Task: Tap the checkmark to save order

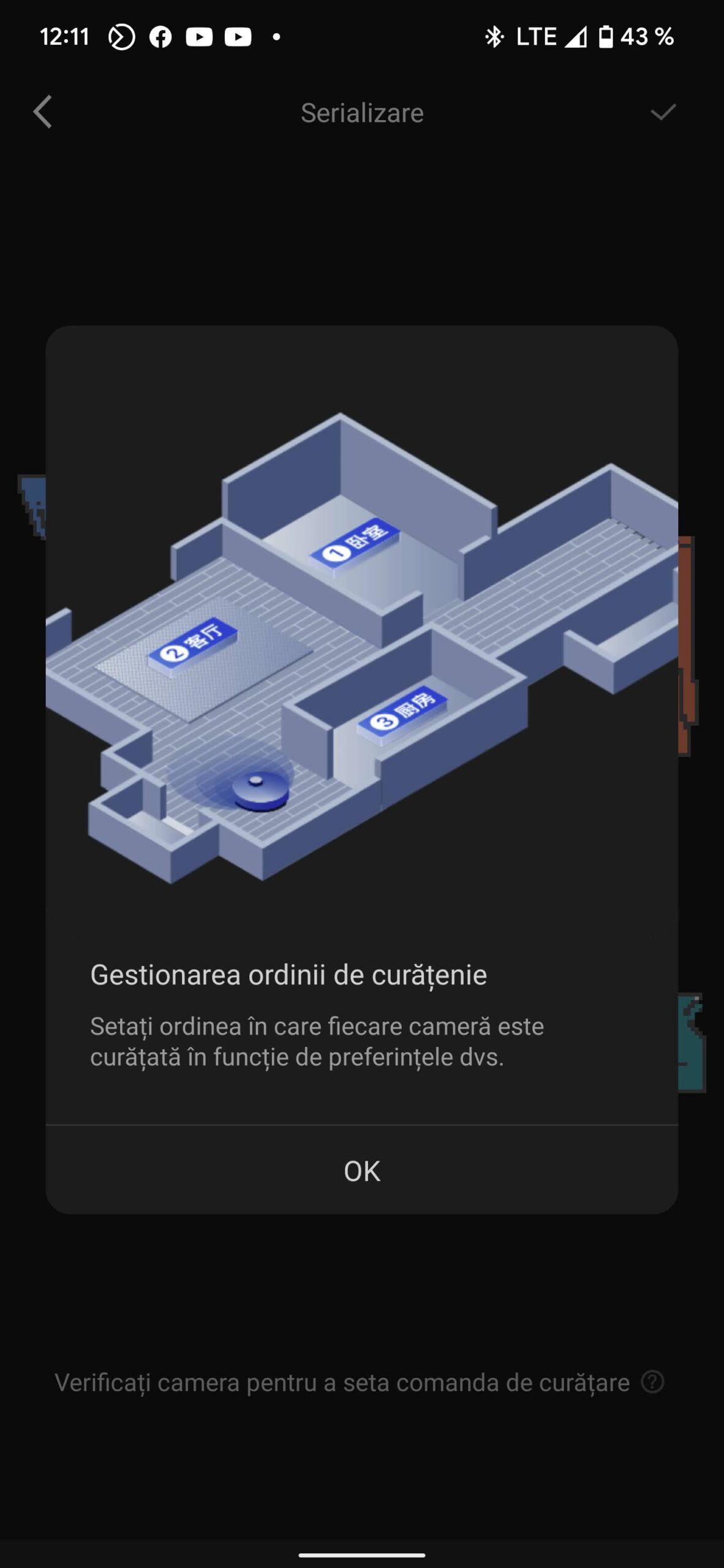Action: click(x=663, y=112)
